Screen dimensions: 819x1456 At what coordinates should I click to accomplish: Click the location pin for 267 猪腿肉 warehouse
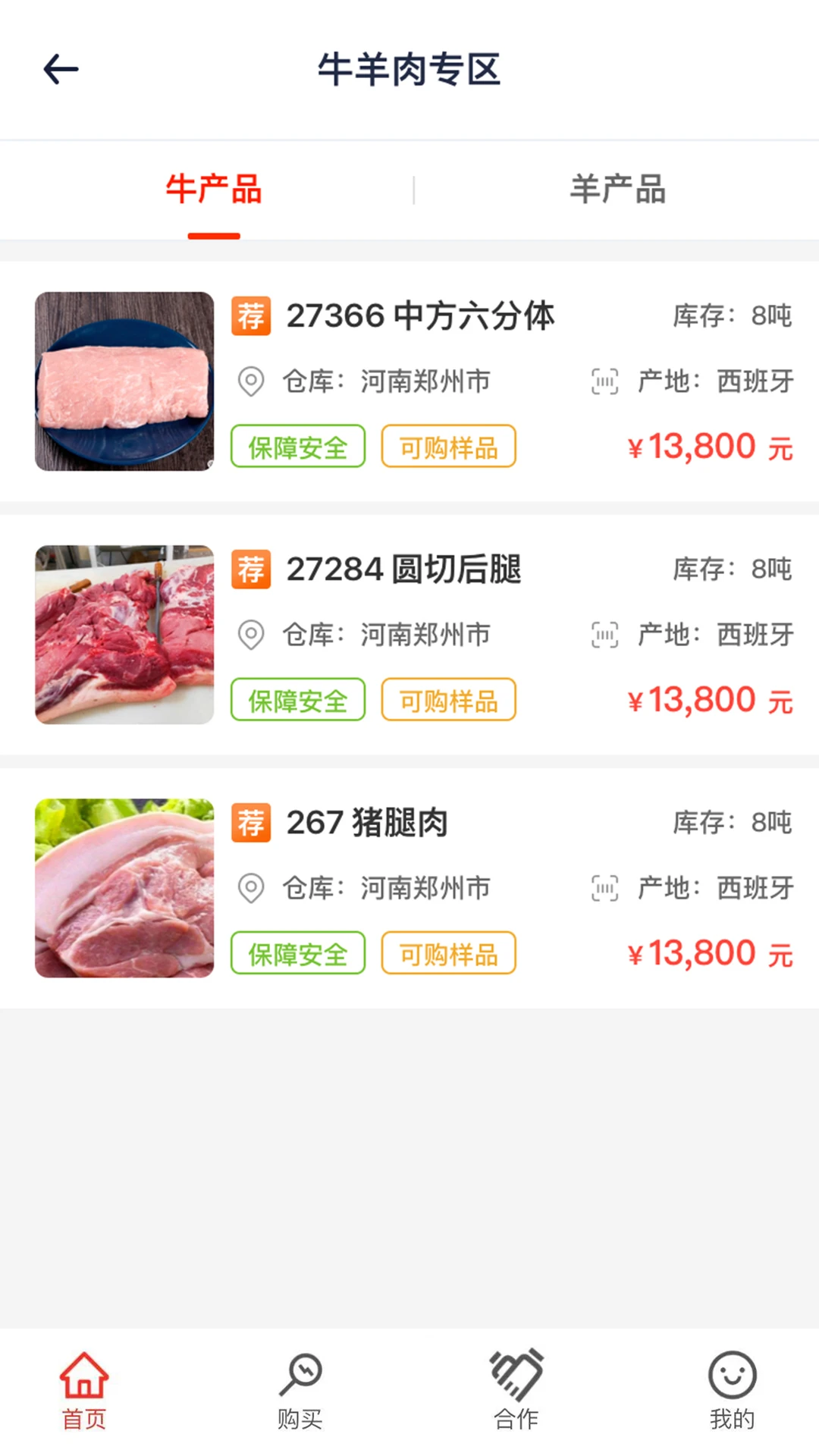tap(251, 888)
